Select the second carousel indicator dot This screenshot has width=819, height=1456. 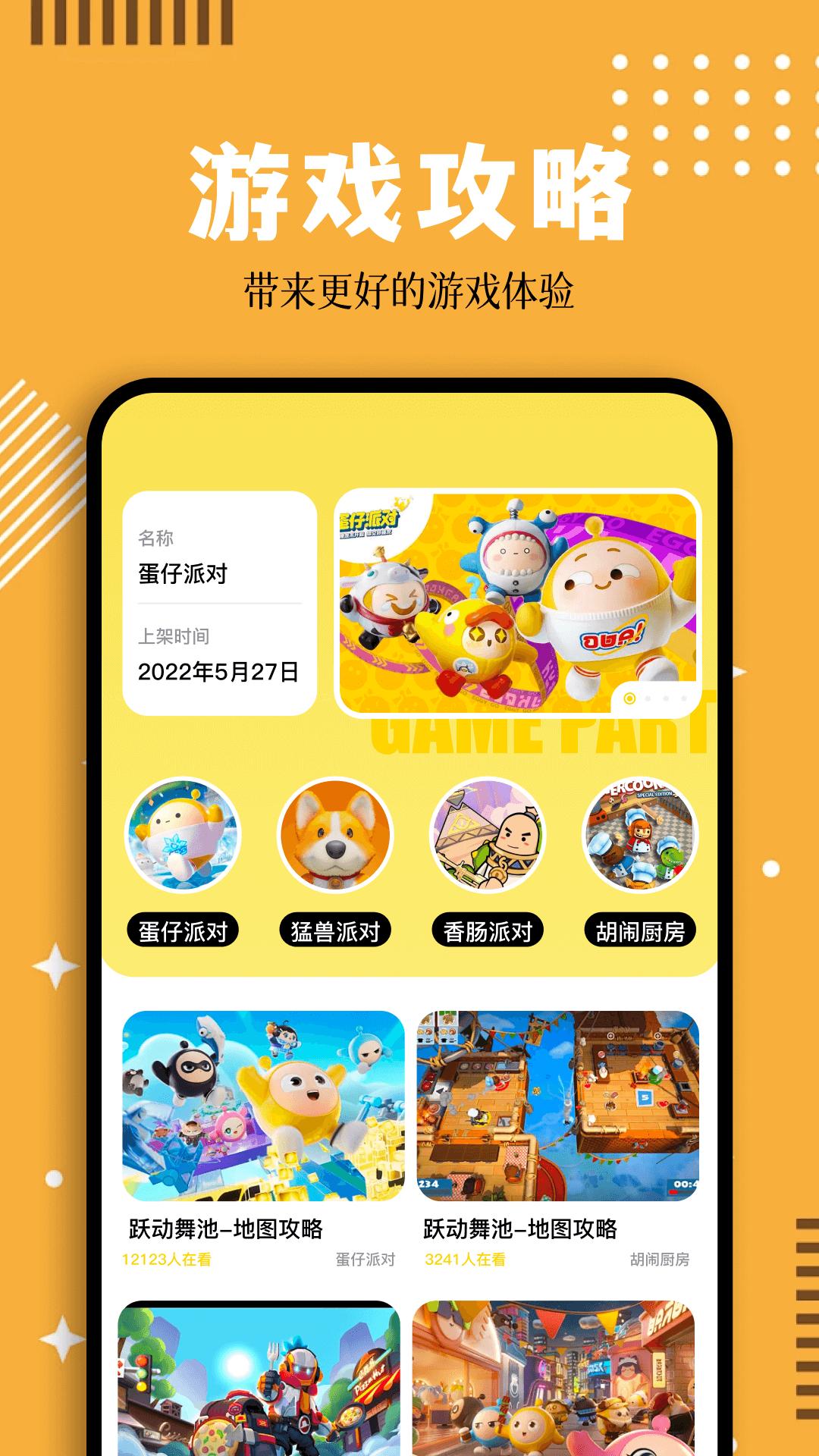click(x=648, y=698)
